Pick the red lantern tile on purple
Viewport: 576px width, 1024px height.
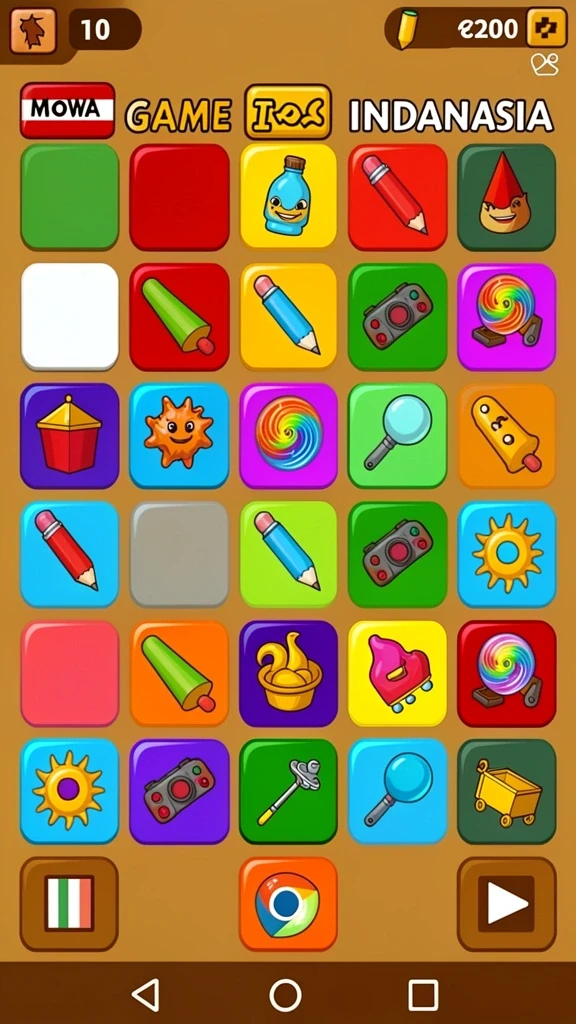pyautogui.click(x=69, y=436)
